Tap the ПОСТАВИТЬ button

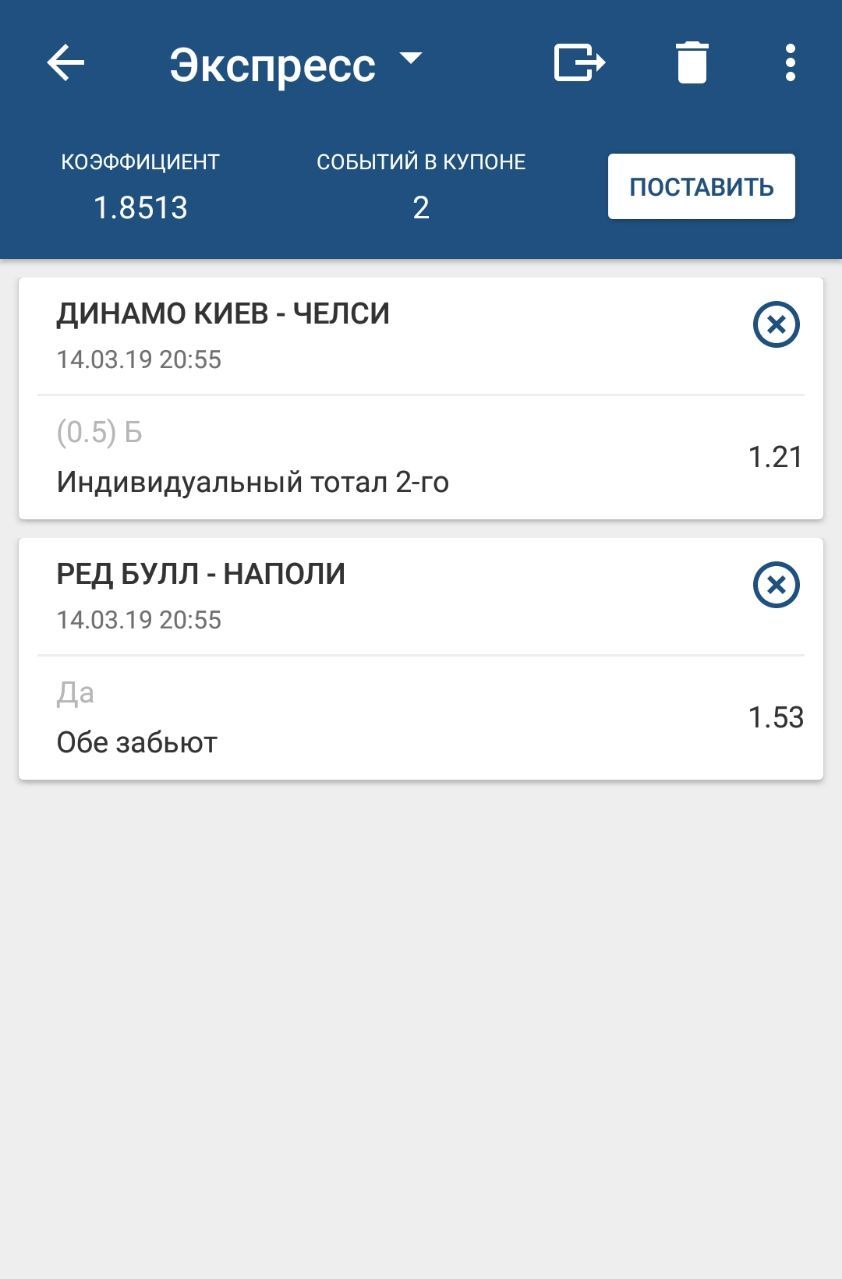point(701,186)
